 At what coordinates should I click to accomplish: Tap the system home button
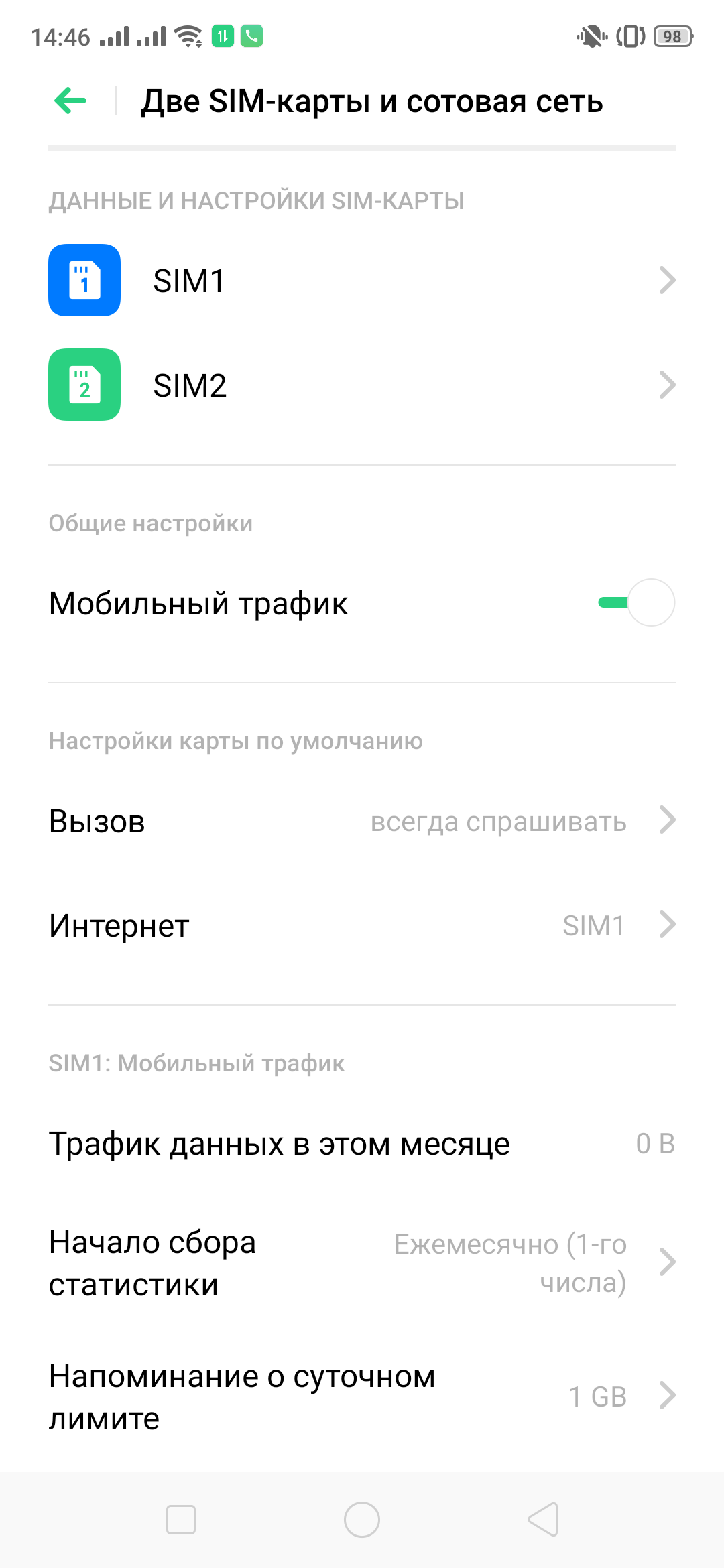[x=362, y=1520]
